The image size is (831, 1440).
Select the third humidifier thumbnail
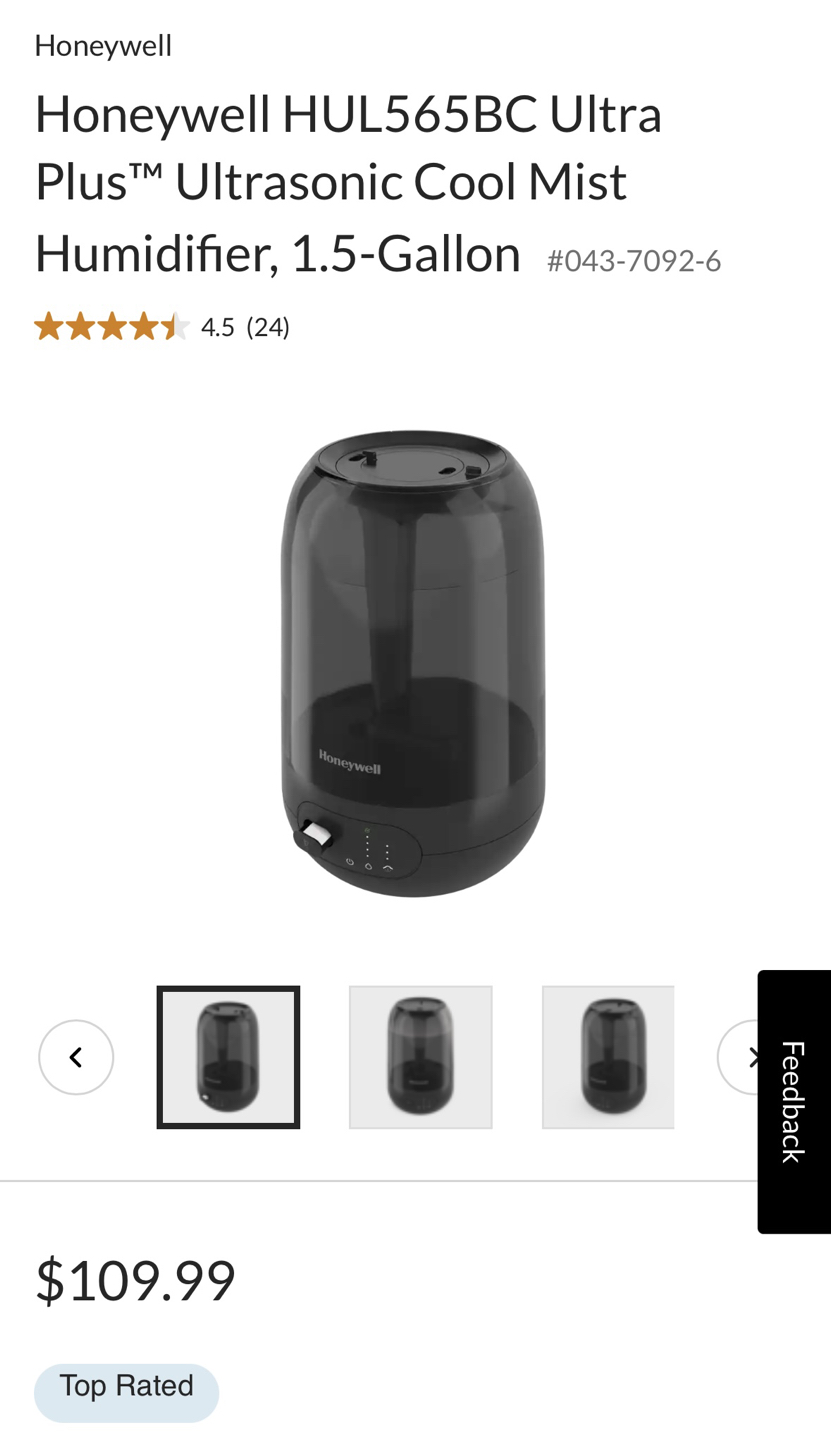click(x=608, y=1057)
